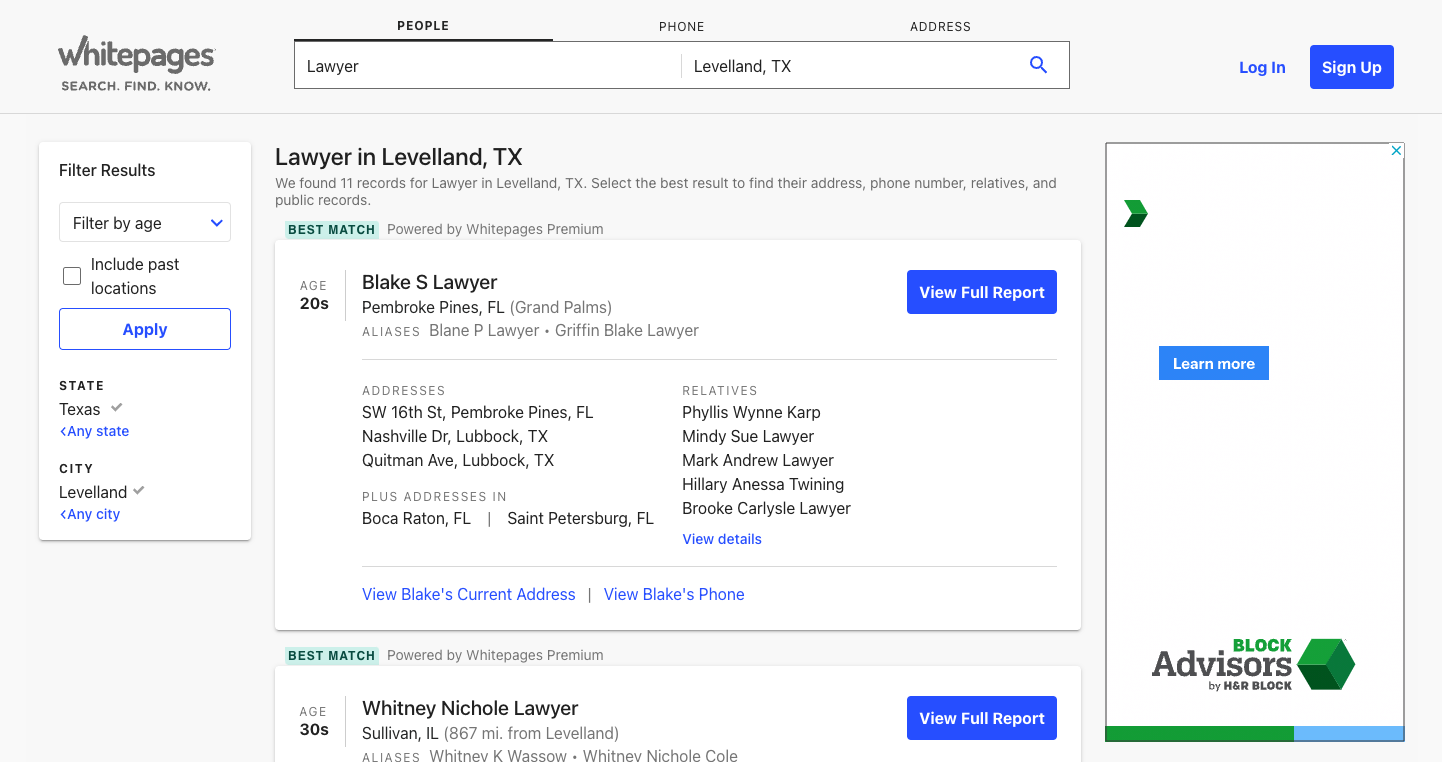
Task: Tap the search magnifier icon
Action: pyautogui.click(x=1038, y=65)
